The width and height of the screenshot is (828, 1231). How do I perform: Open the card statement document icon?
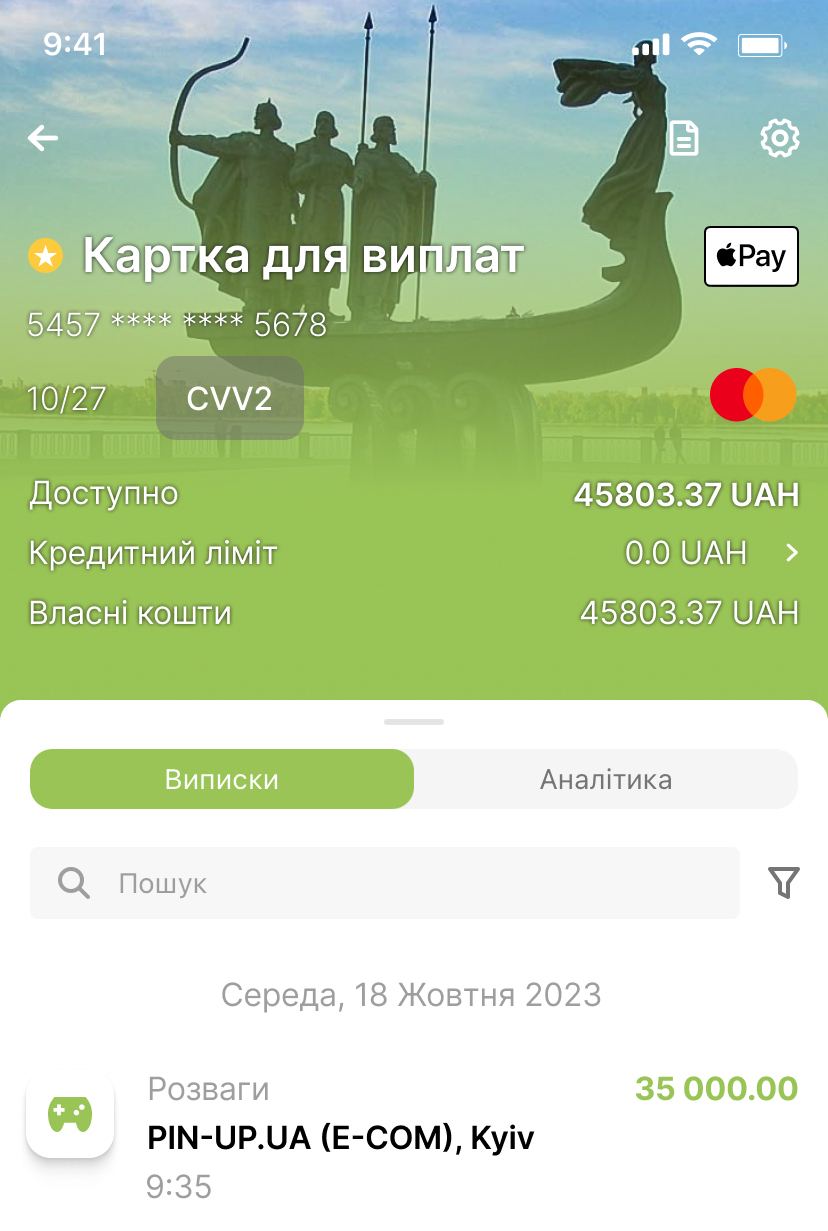pyautogui.click(x=684, y=138)
